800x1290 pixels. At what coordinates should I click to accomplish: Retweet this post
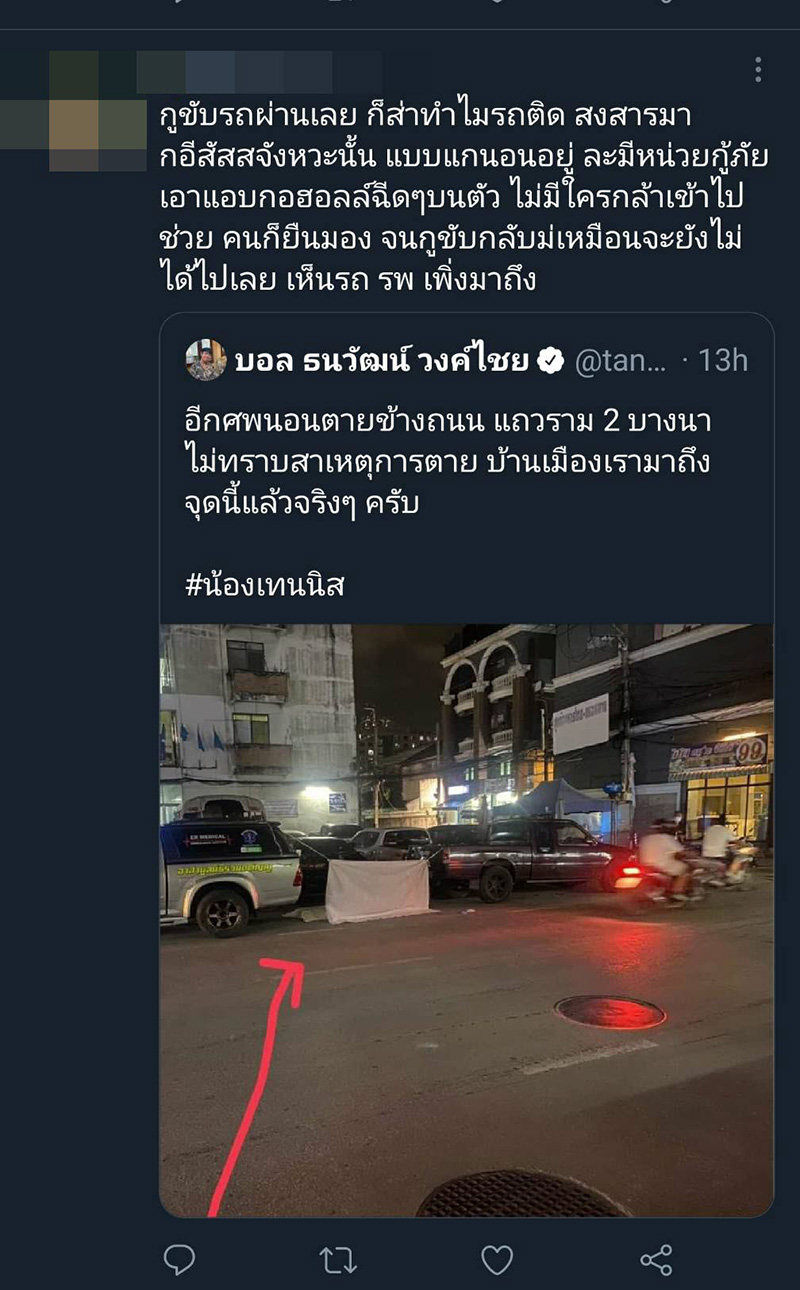(338, 1260)
